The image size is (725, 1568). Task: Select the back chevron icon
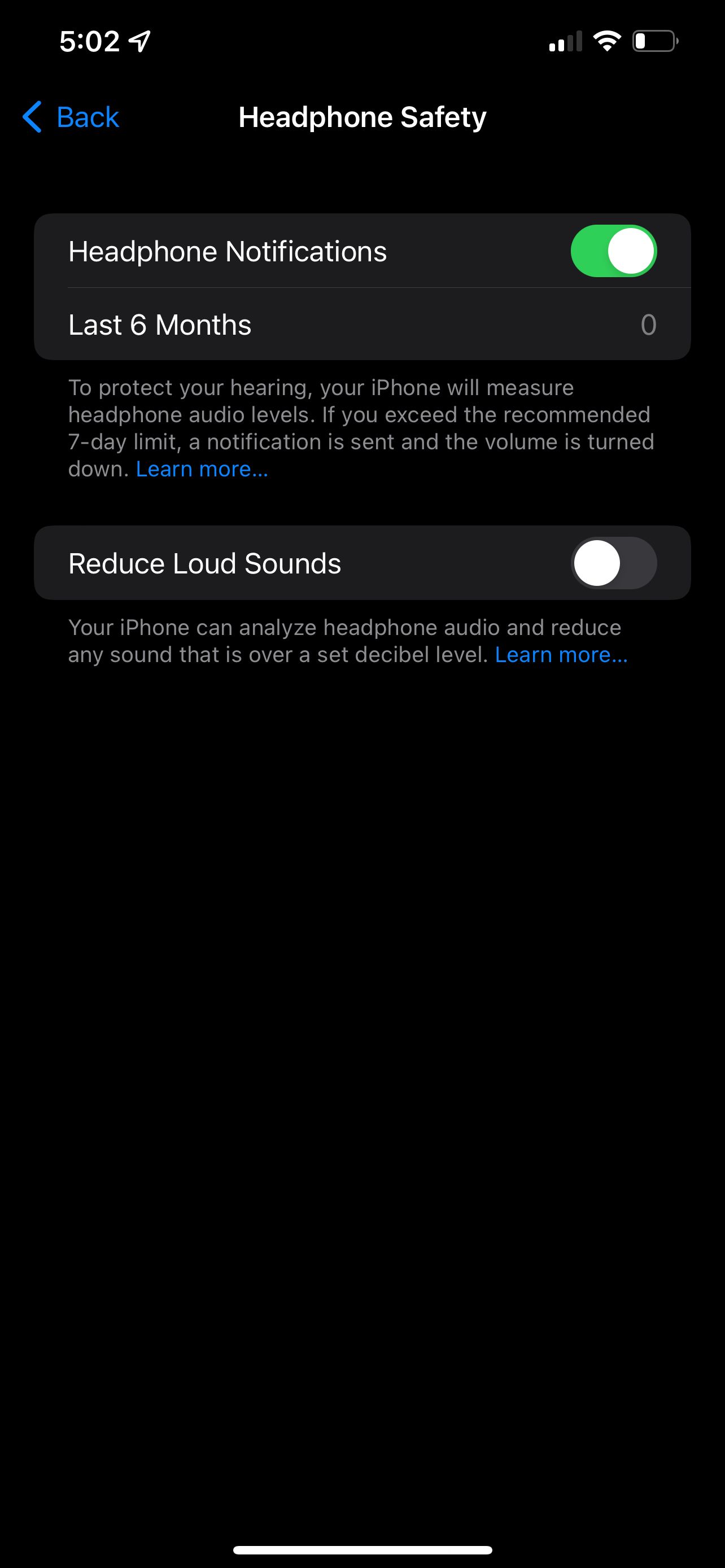click(32, 118)
